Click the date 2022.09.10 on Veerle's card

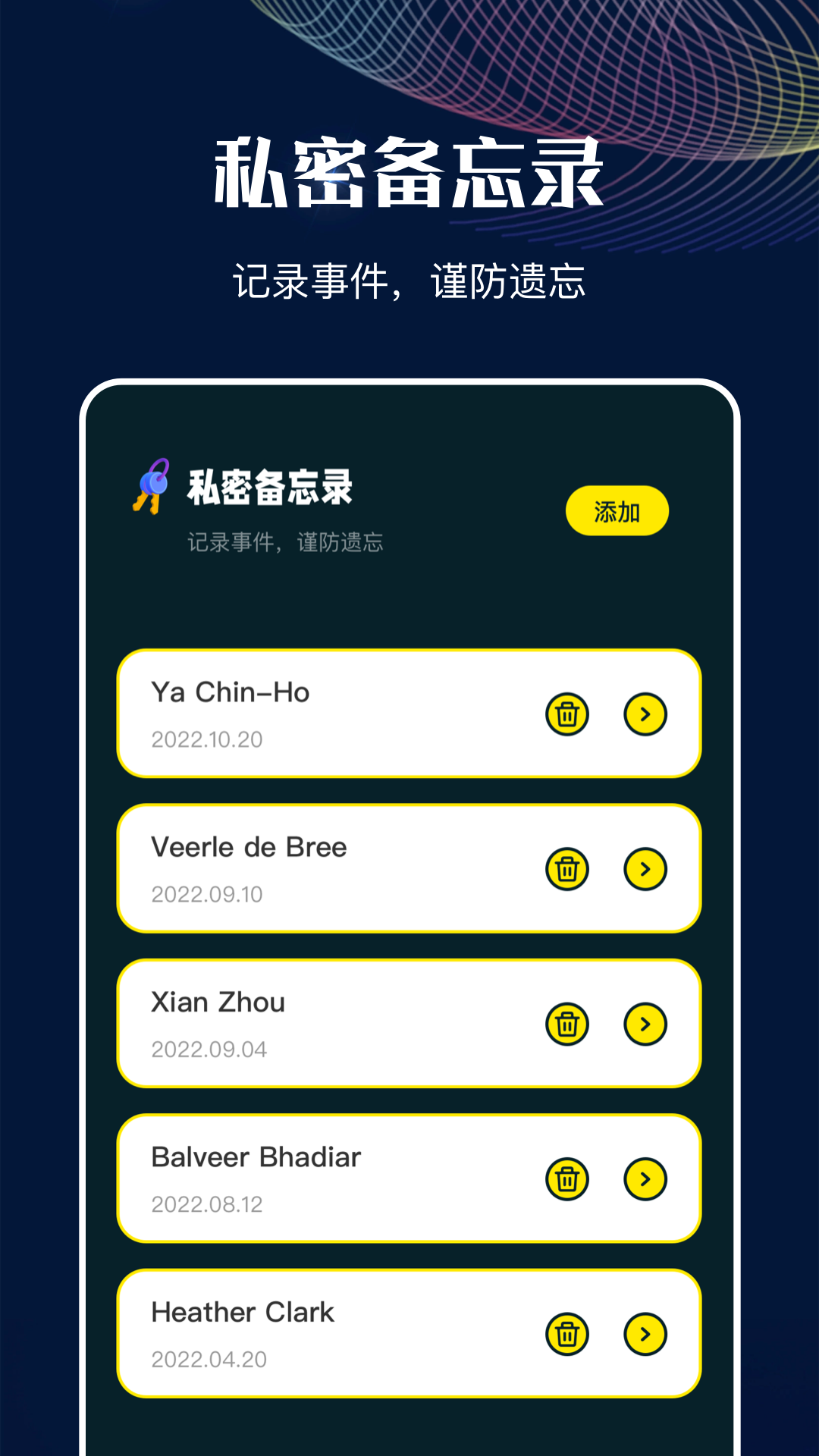pyautogui.click(x=207, y=895)
